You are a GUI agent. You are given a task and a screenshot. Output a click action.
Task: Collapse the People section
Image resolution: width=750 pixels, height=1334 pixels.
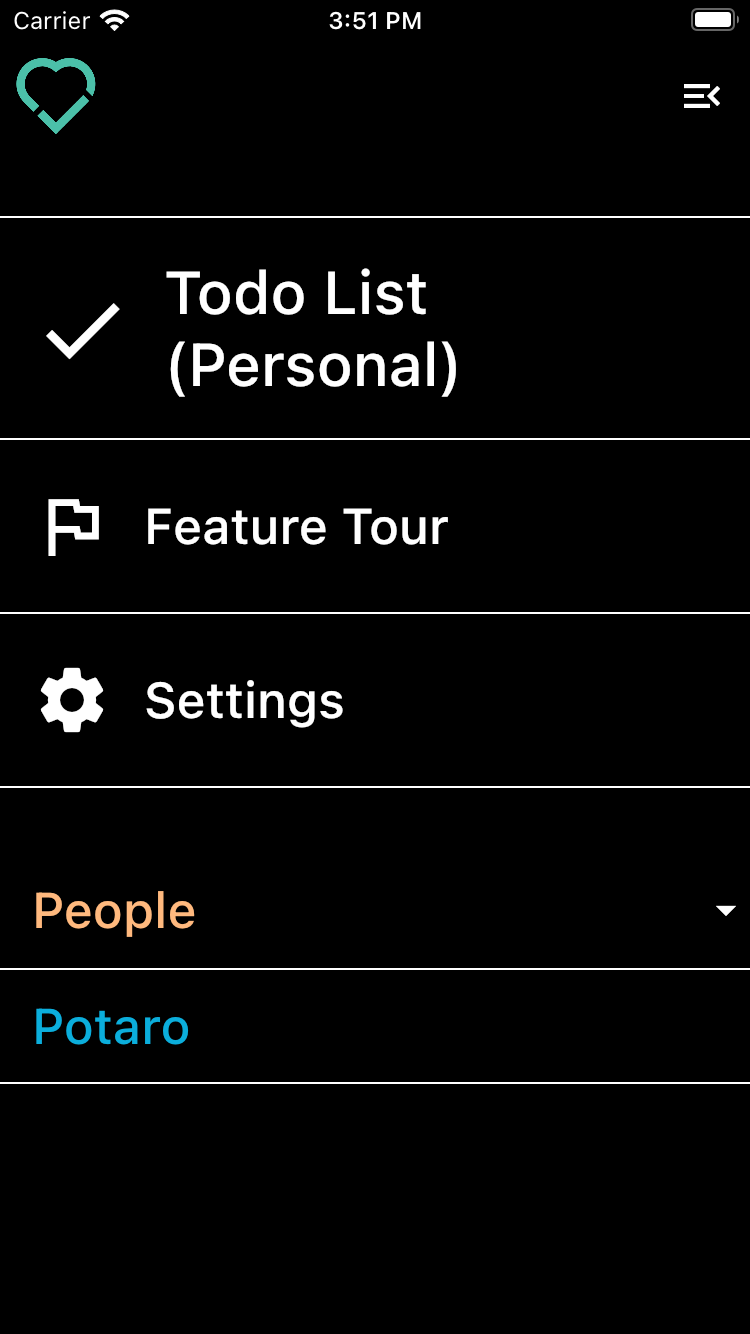(725, 911)
